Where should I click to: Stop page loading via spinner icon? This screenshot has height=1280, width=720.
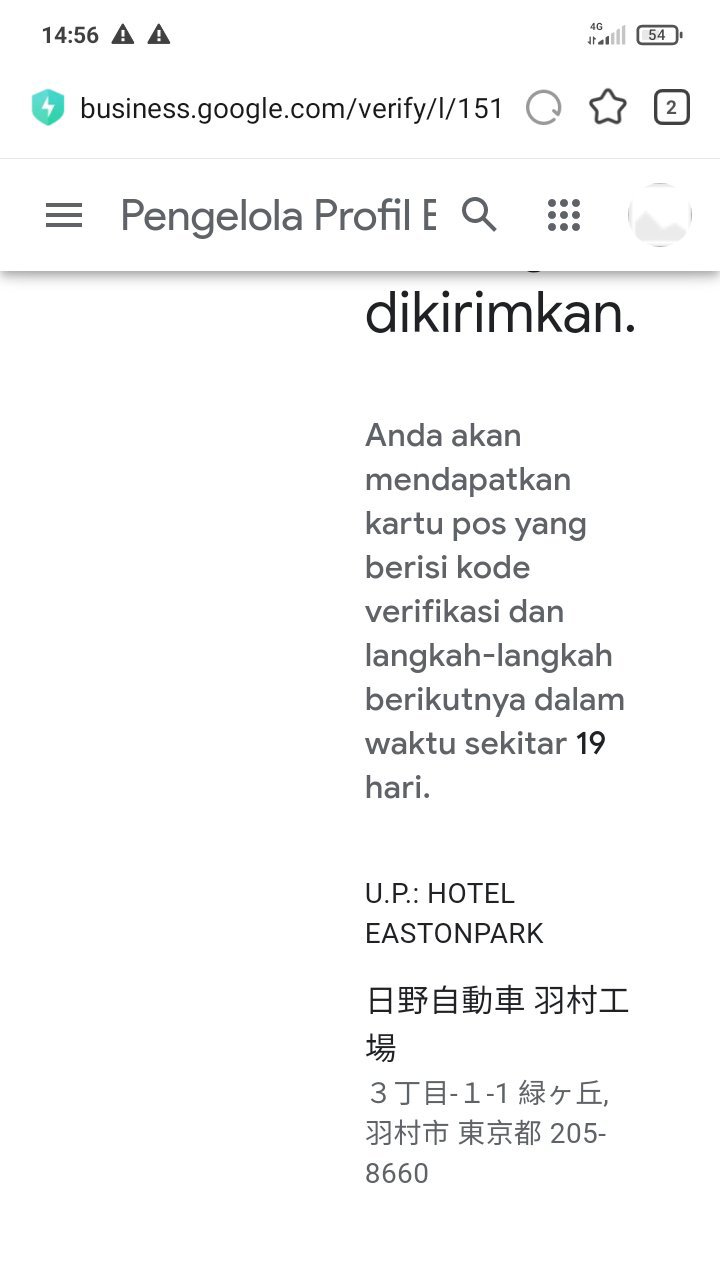tap(544, 107)
